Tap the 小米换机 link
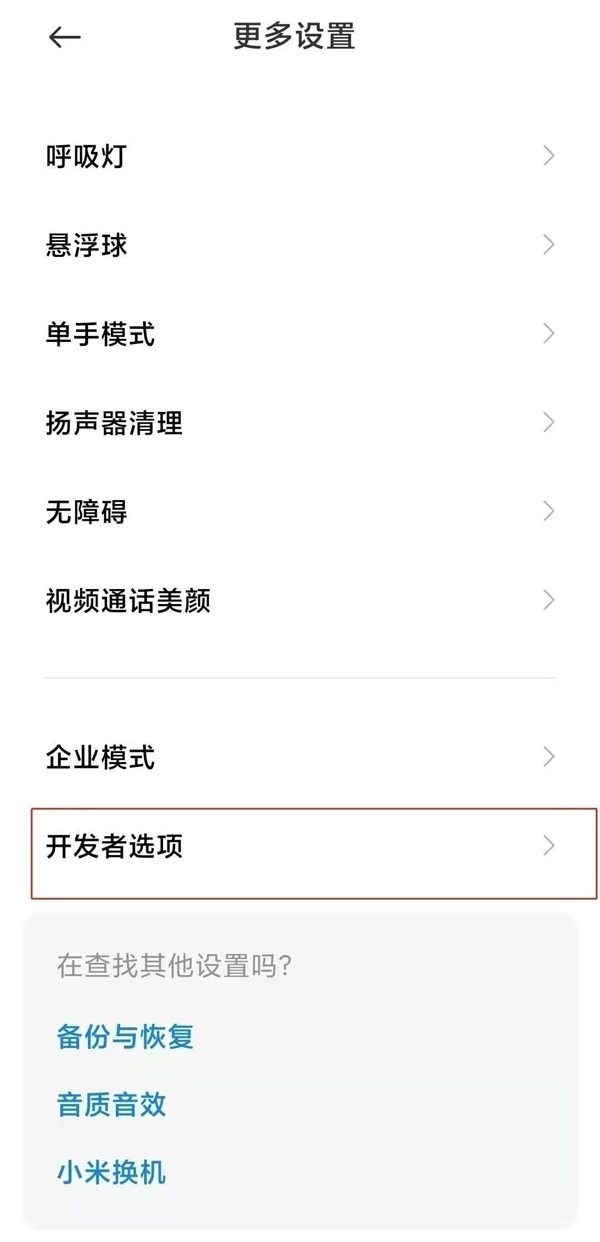 [x=111, y=1172]
